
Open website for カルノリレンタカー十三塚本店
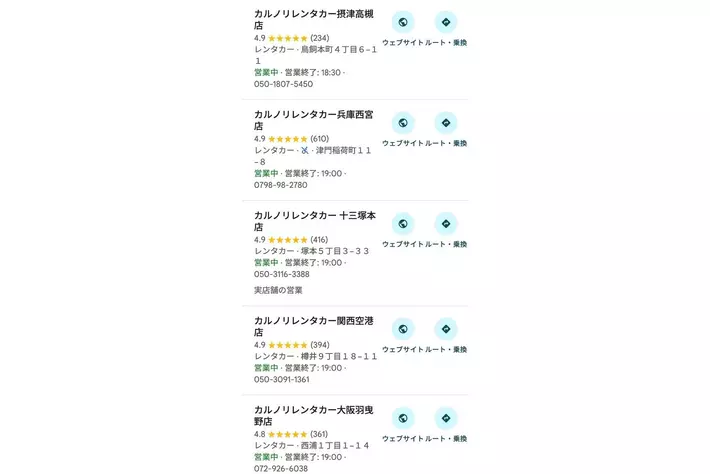click(402, 225)
